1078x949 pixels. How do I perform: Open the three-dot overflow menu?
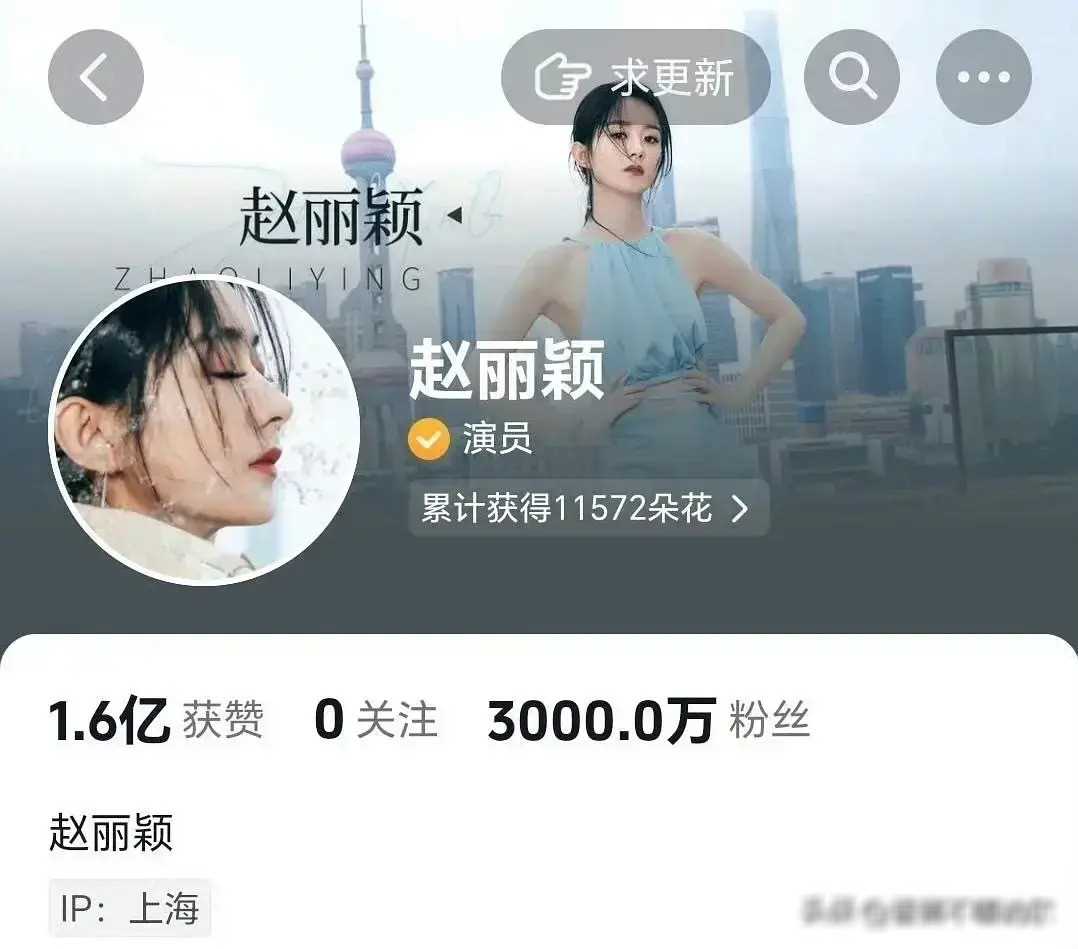(x=983, y=77)
